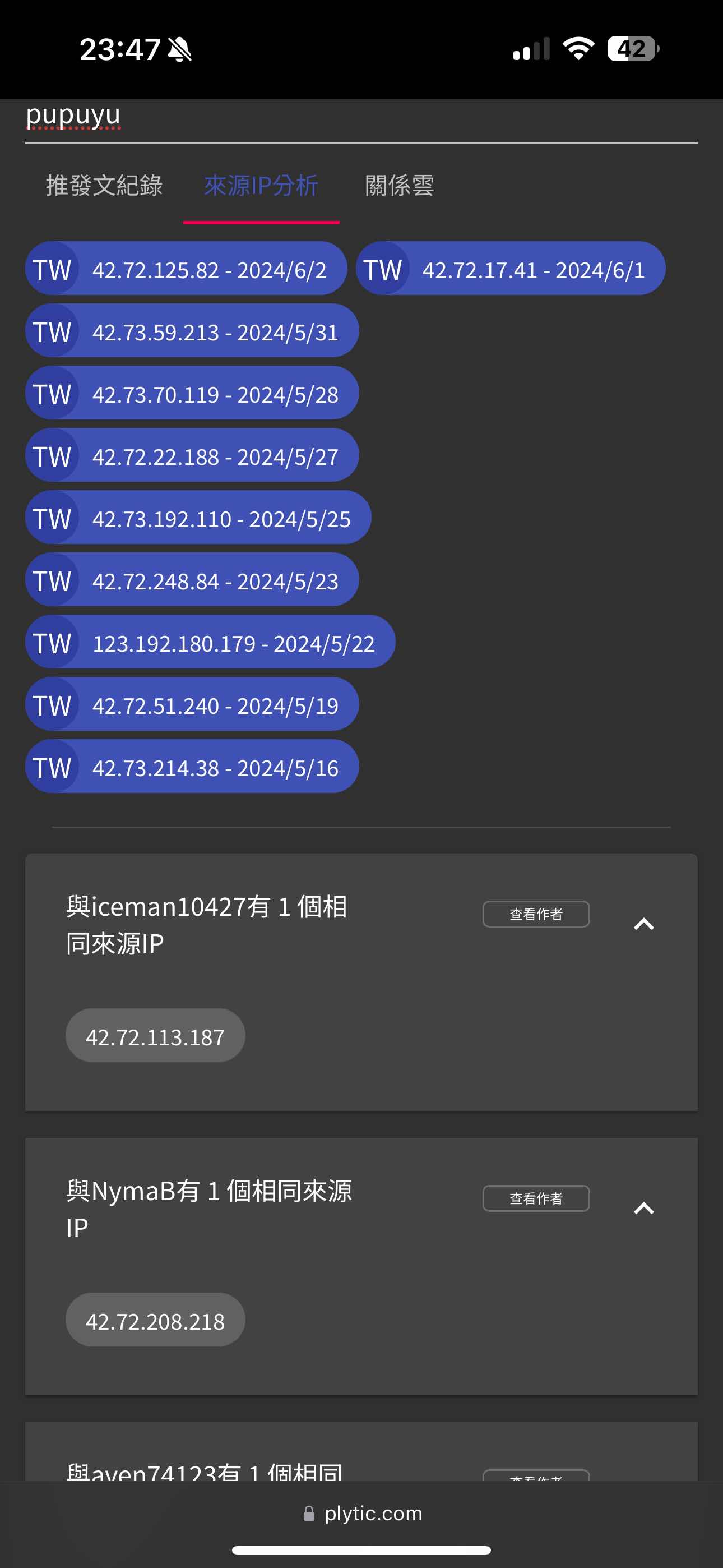
Task: Open the 42.73.70.119 - 2024/5/28 chip
Action: click(x=192, y=393)
